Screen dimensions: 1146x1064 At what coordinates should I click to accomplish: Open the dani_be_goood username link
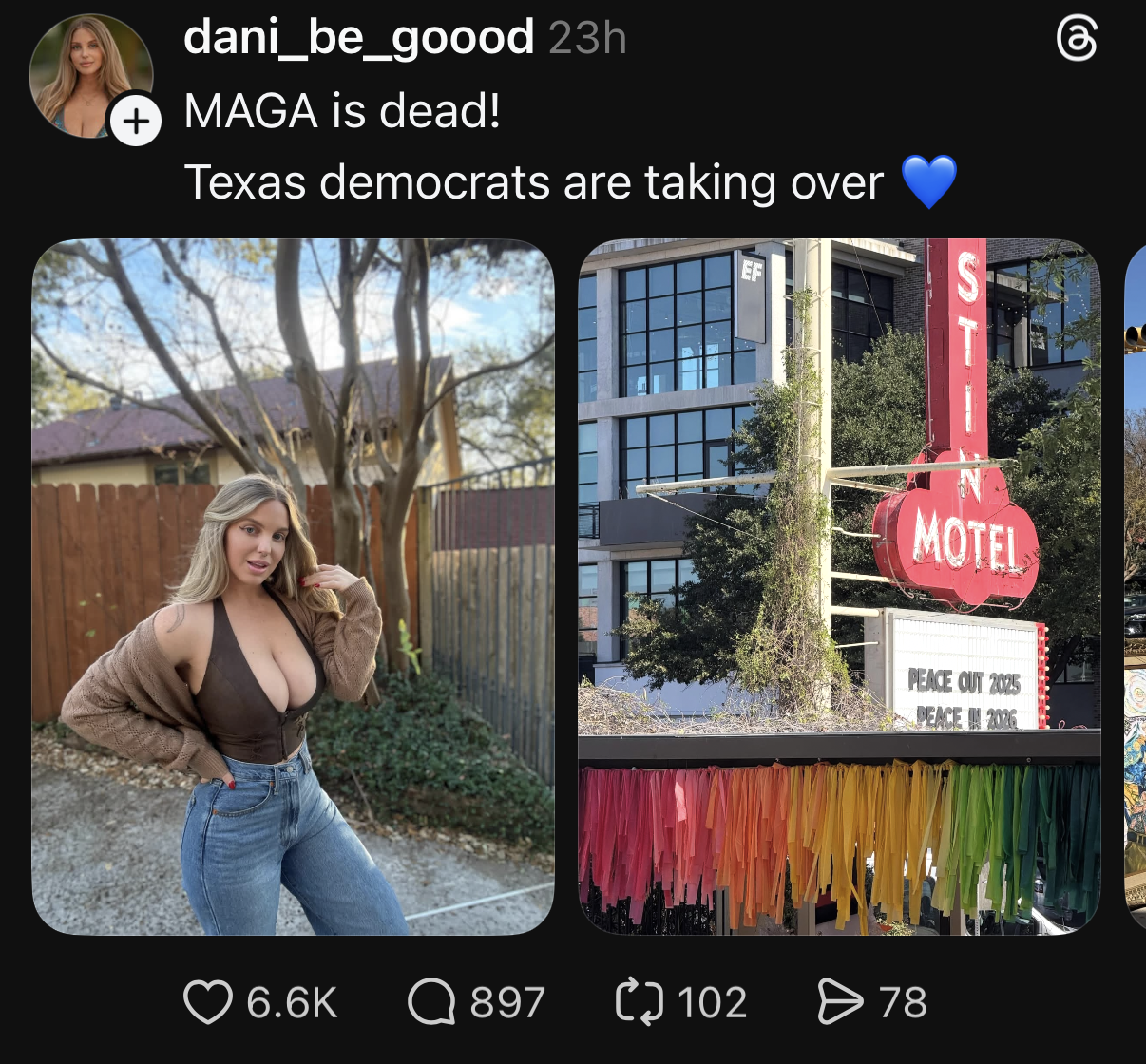pyautogui.click(x=358, y=38)
